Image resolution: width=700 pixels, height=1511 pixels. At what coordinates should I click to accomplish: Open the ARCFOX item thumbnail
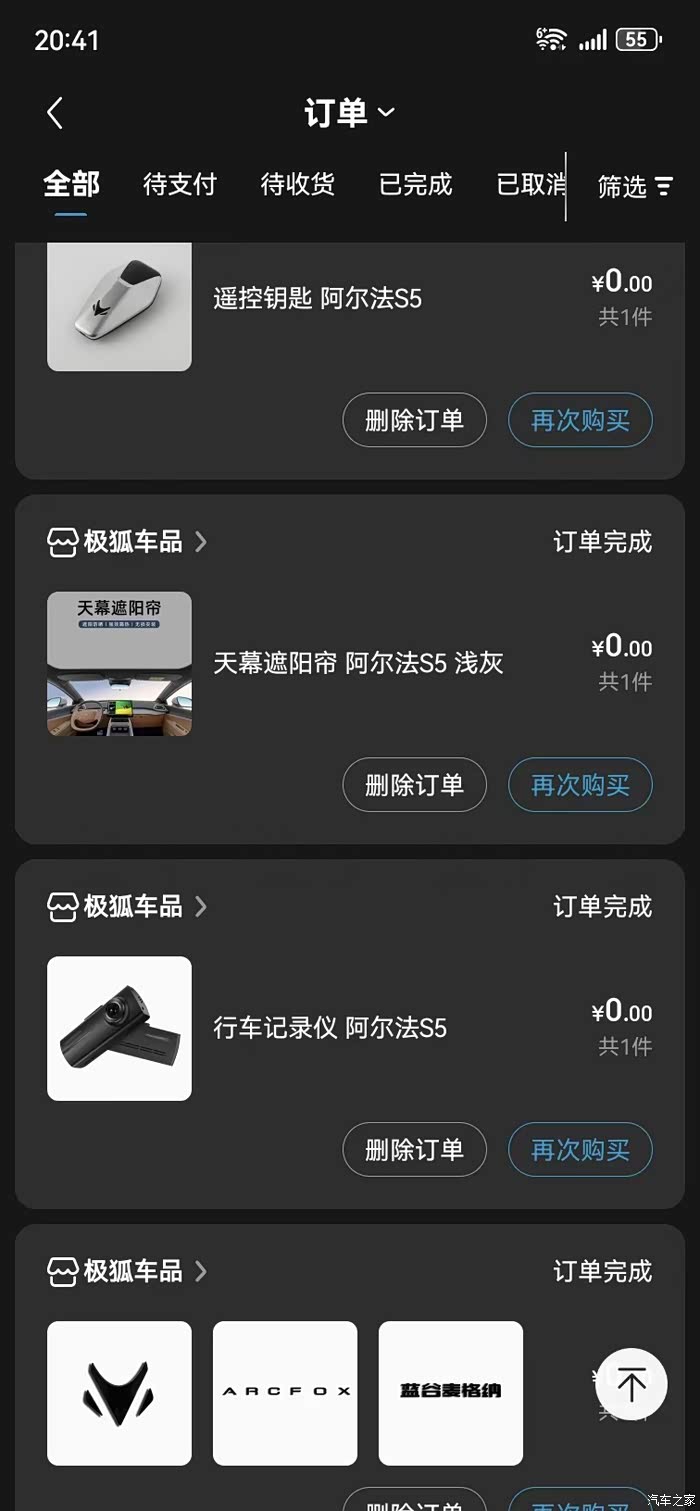click(285, 1392)
